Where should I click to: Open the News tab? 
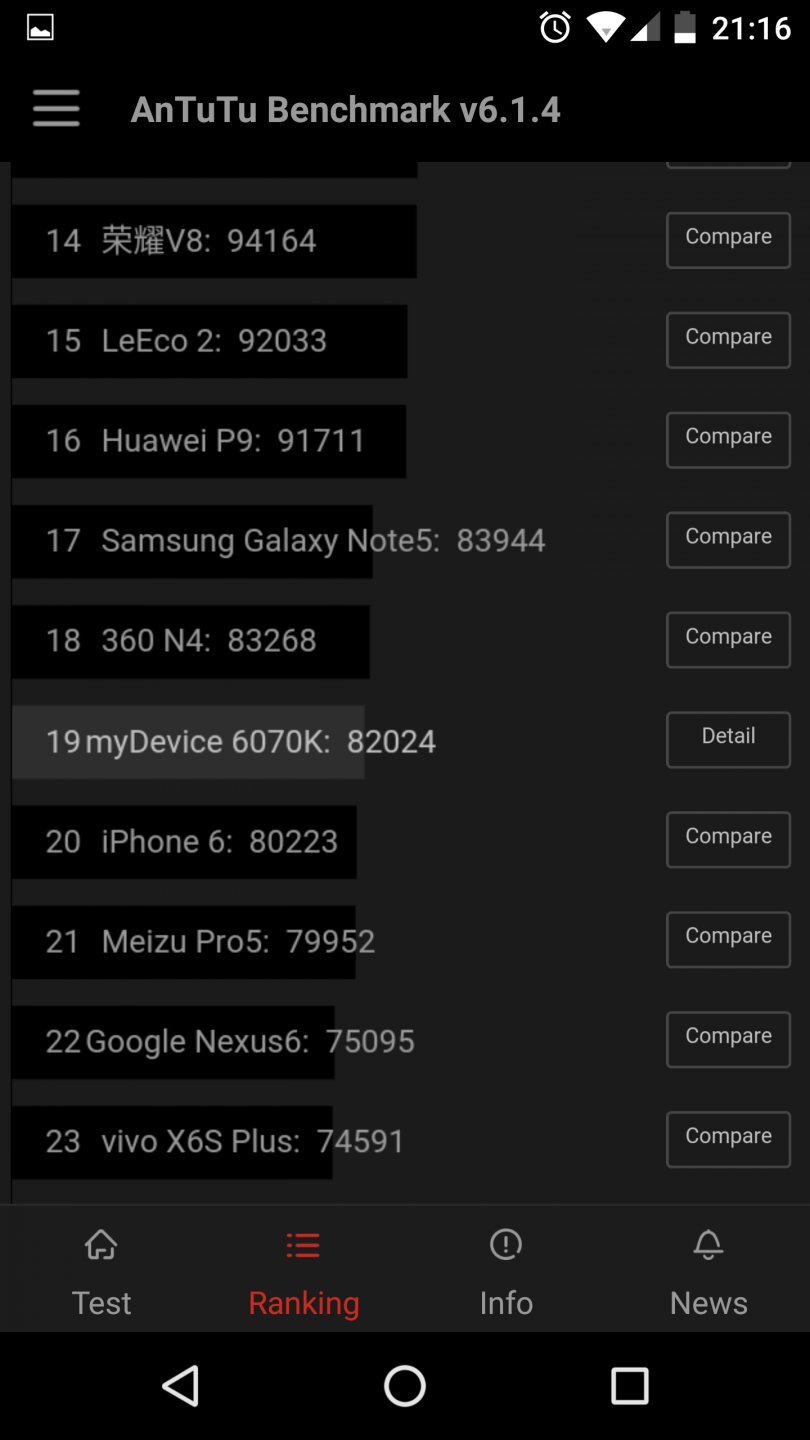tap(708, 1272)
